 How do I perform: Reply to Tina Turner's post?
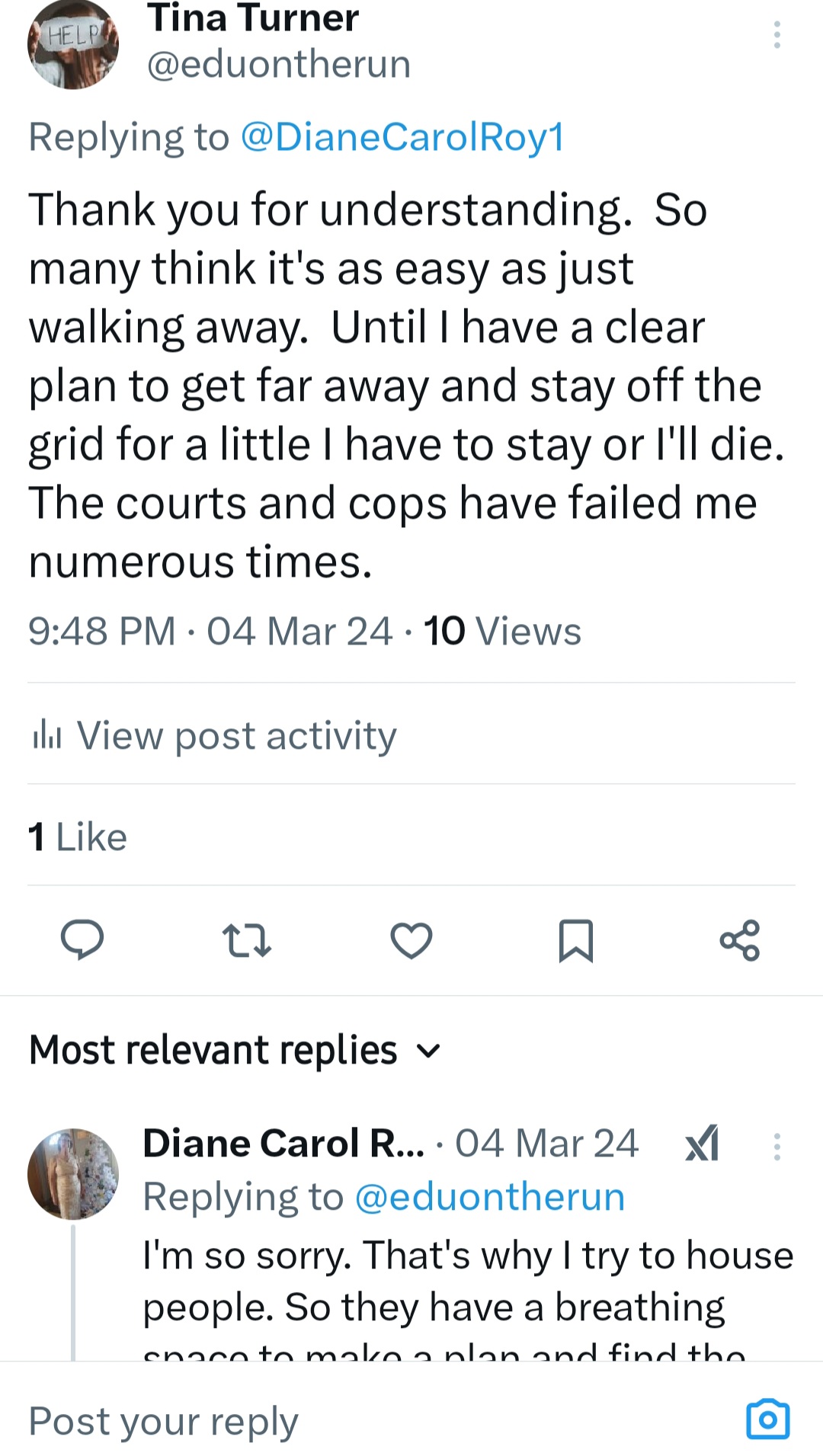click(x=82, y=939)
